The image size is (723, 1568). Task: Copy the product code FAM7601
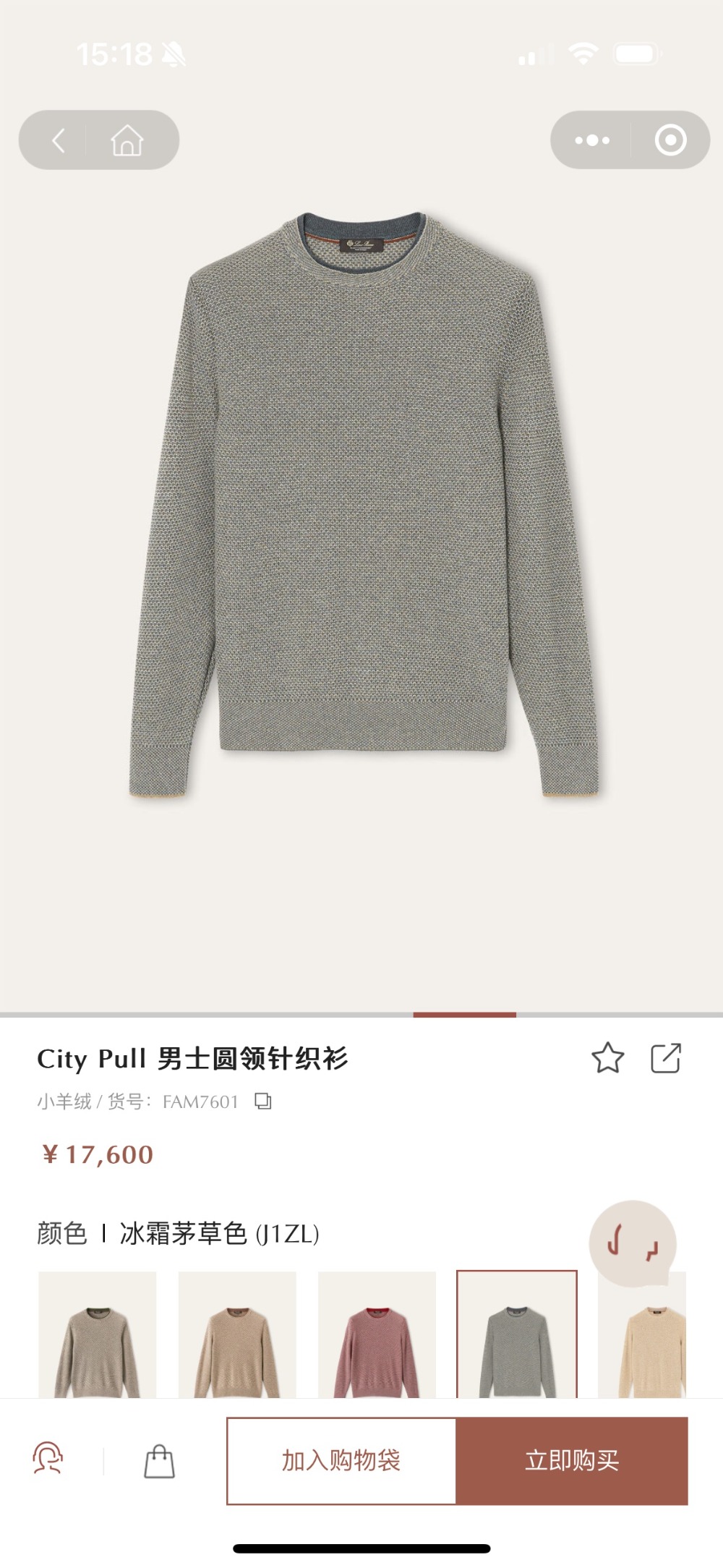(263, 1102)
